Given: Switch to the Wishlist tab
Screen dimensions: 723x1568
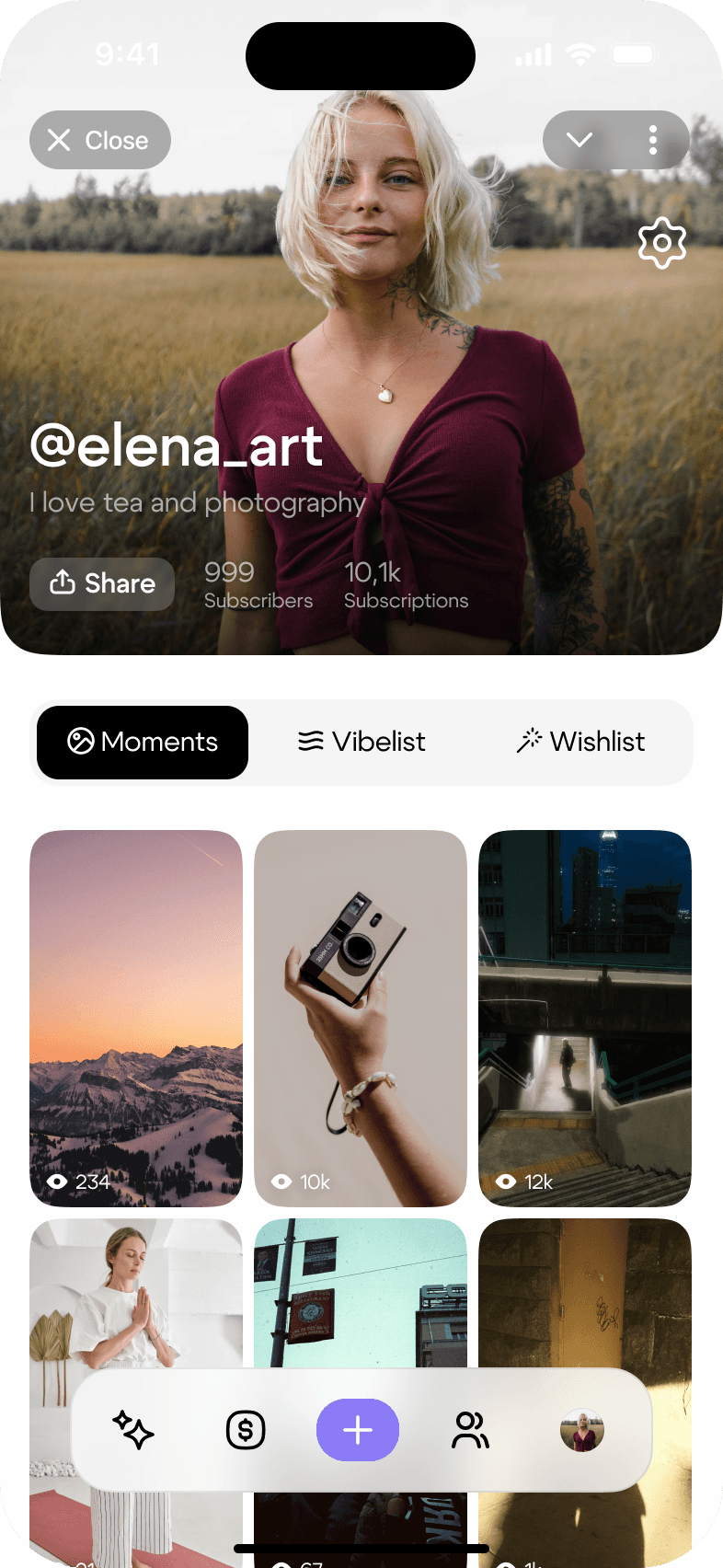Looking at the screenshot, I should (x=580, y=742).
